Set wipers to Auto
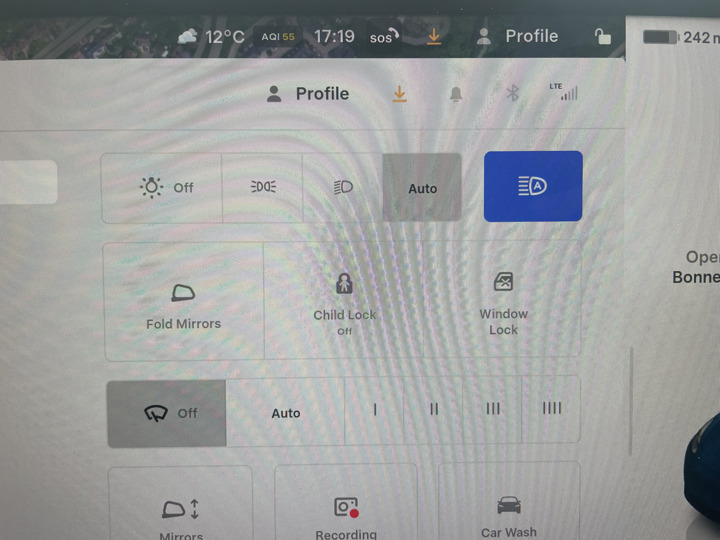 point(286,412)
